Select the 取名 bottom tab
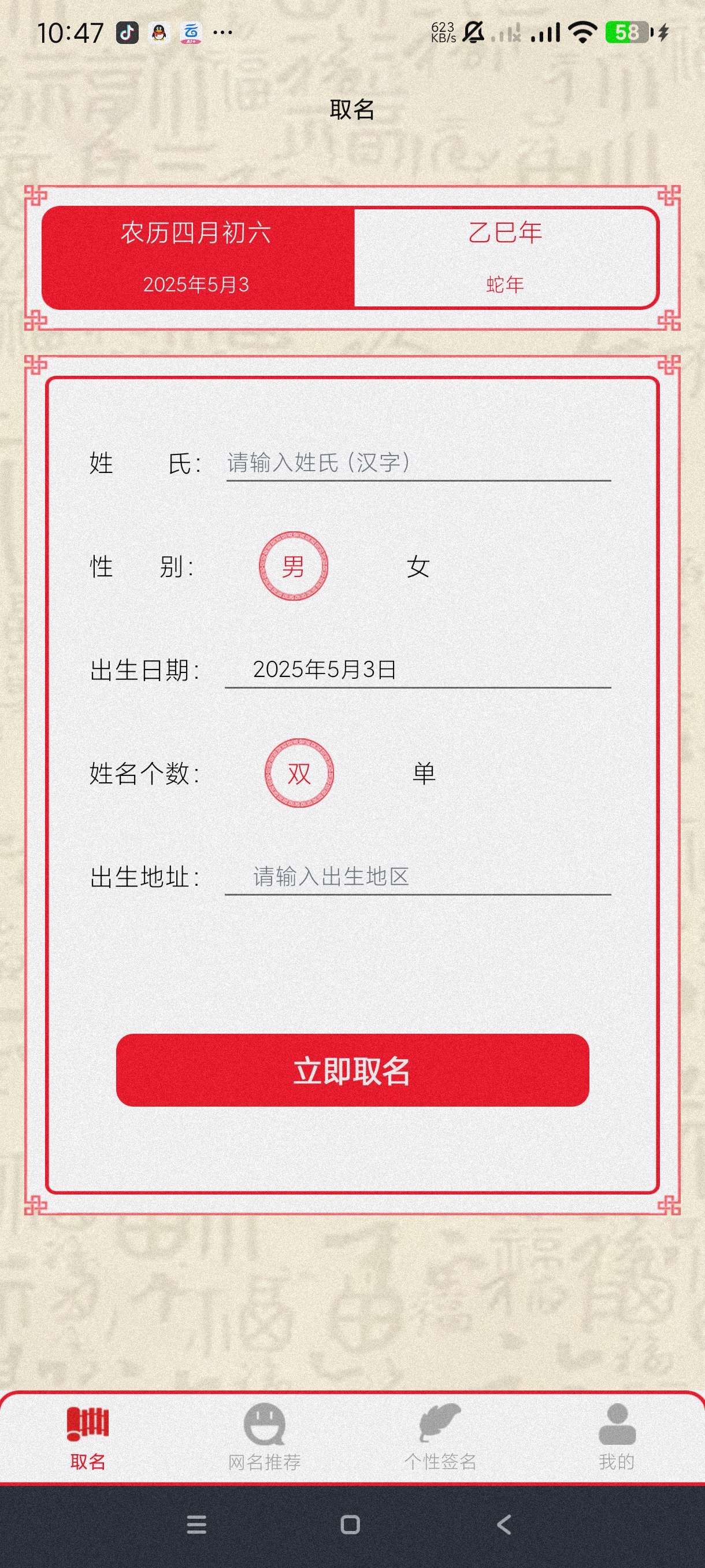The width and height of the screenshot is (705, 1568). pos(88,1437)
